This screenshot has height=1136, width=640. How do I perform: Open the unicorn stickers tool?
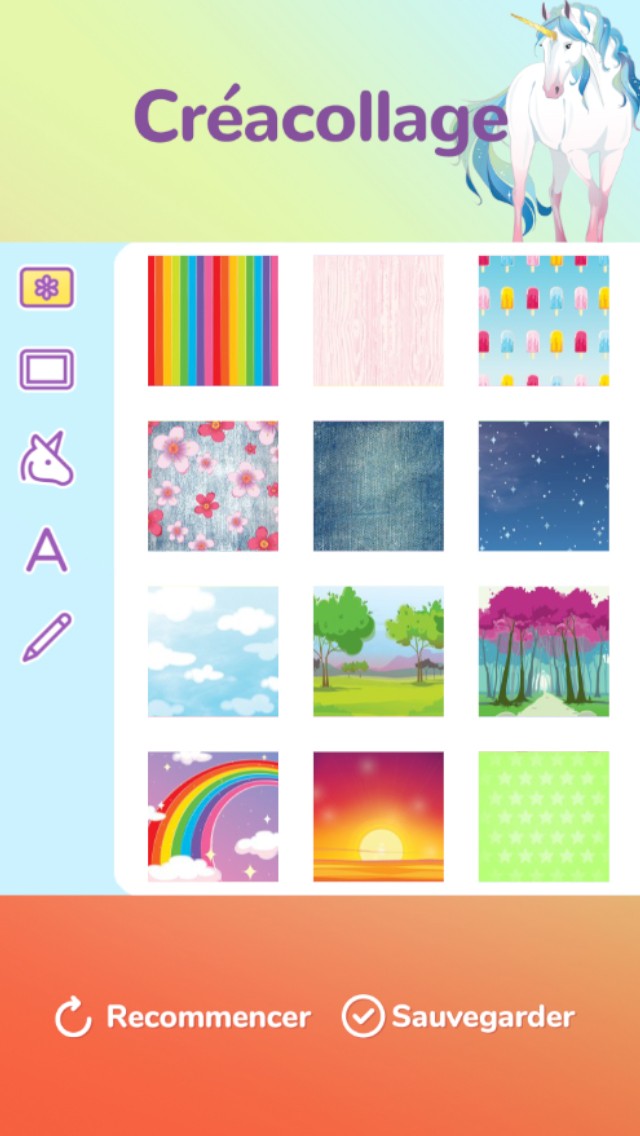pos(46,460)
